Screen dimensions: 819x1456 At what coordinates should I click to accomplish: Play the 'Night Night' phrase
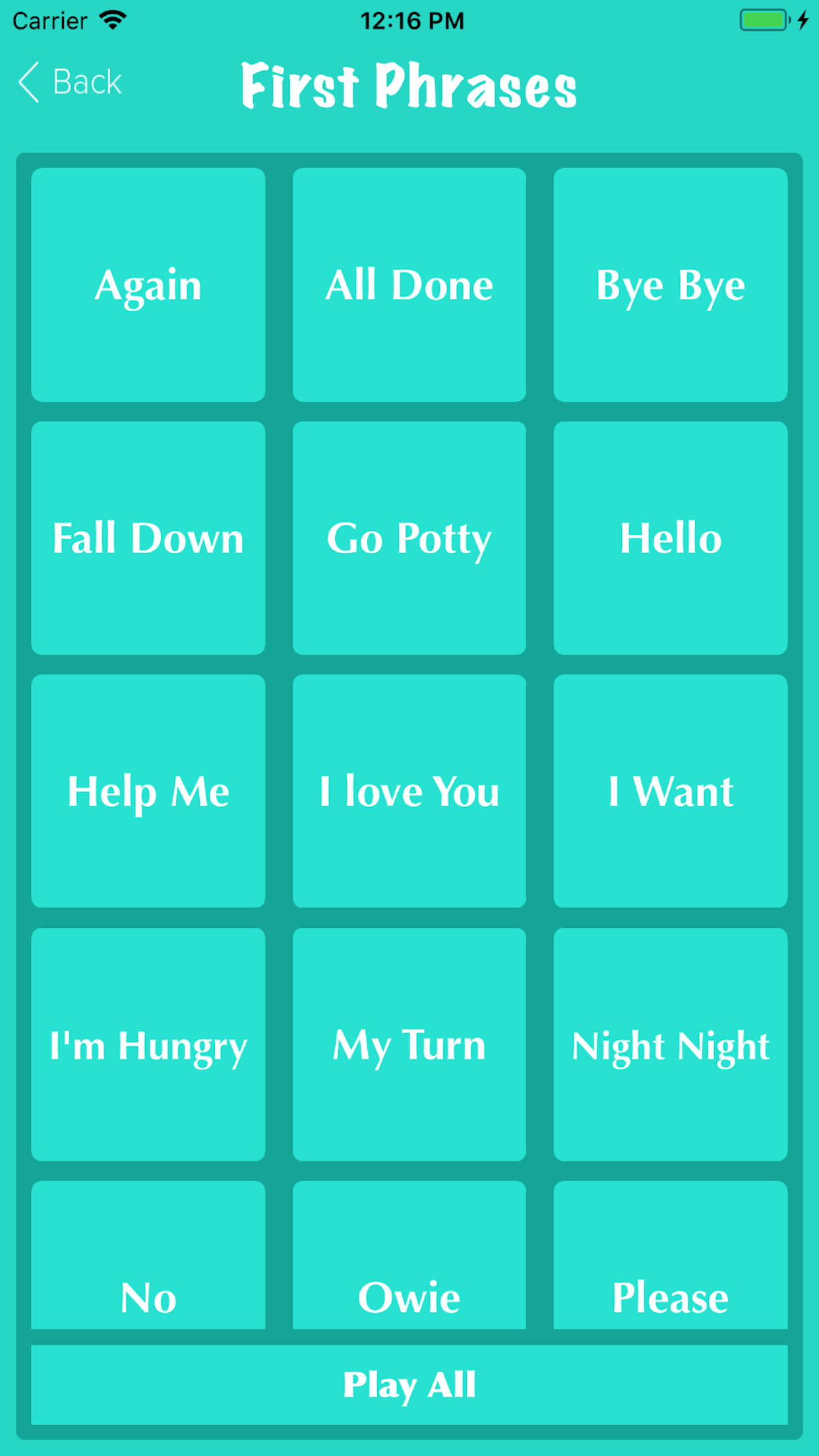(x=671, y=1045)
